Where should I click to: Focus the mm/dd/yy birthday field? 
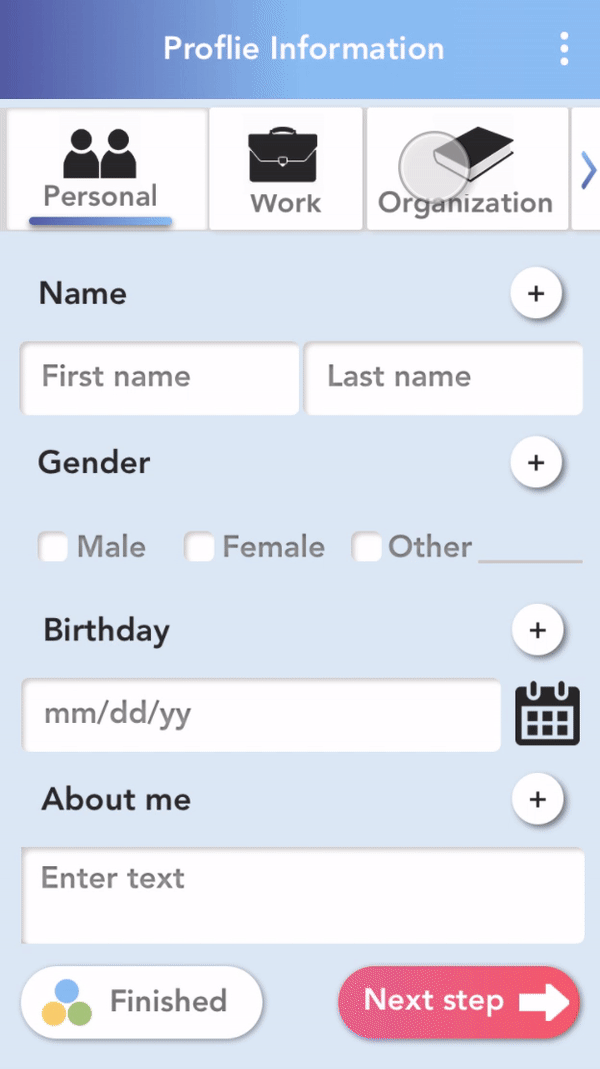coord(261,715)
